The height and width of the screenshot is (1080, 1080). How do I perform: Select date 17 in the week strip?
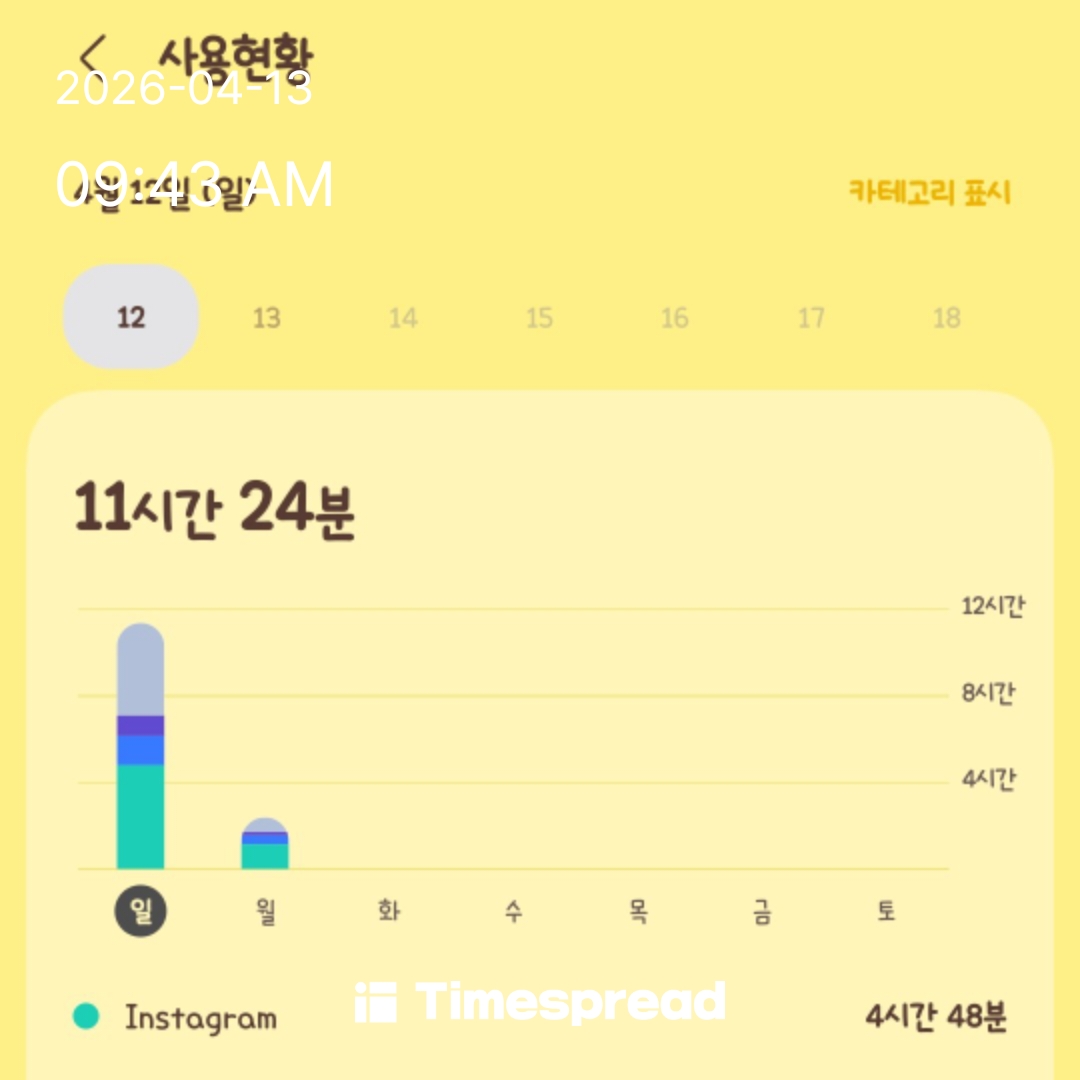click(811, 318)
